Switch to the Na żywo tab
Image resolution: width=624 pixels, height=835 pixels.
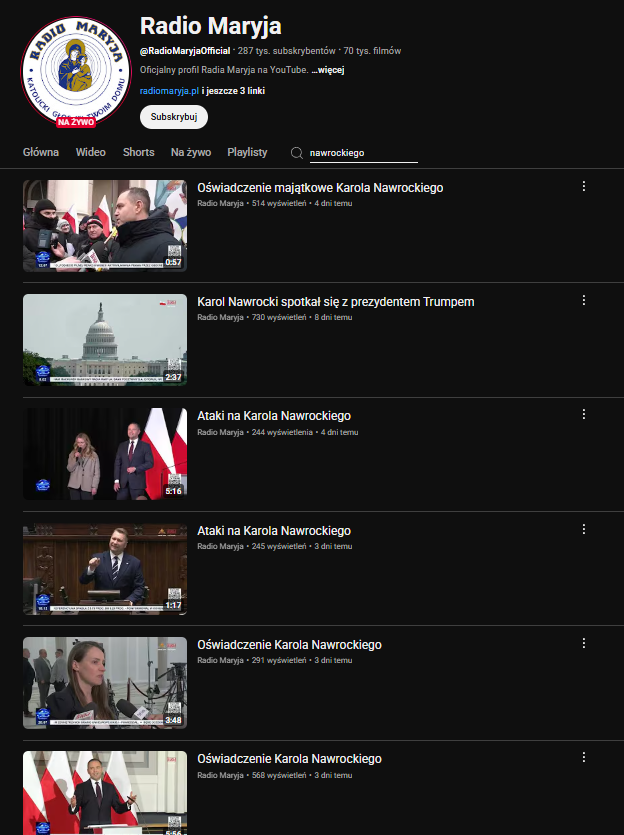point(191,152)
